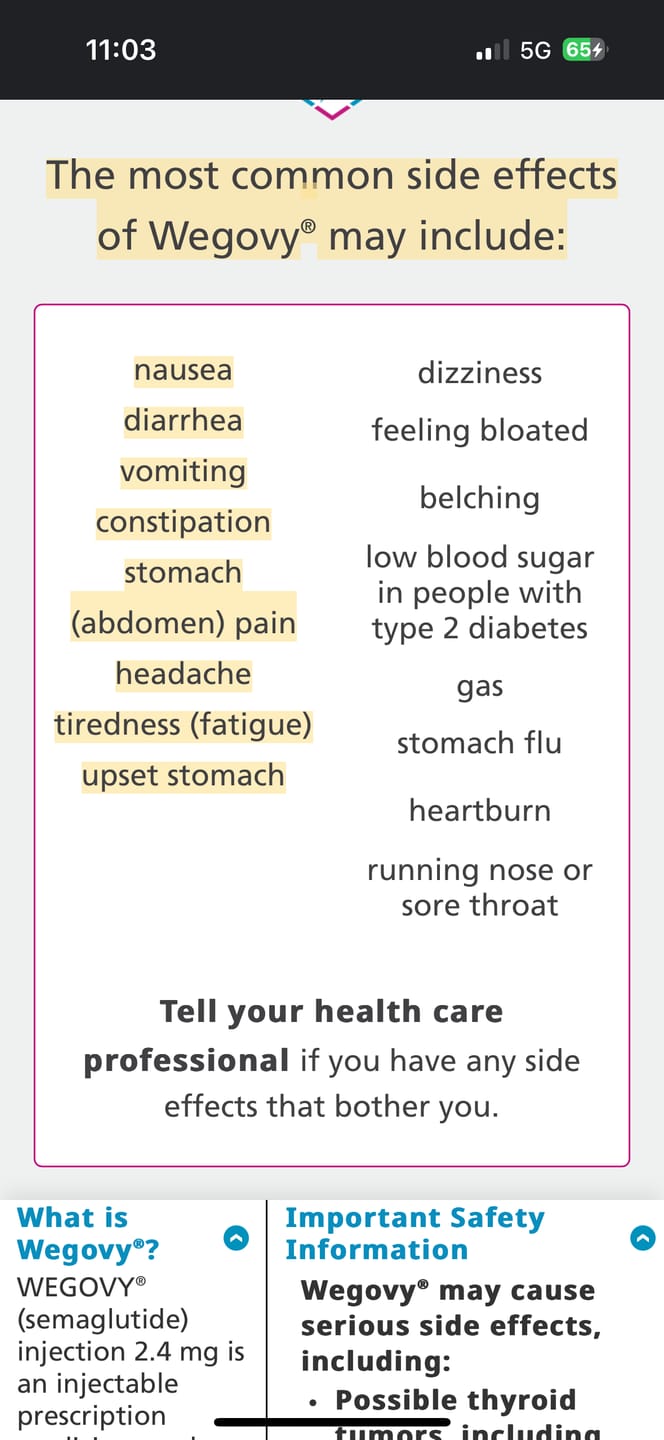This screenshot has height=1440, width=664.
Task: Expand the Important Safety Information section
Action: point(643,1238)
